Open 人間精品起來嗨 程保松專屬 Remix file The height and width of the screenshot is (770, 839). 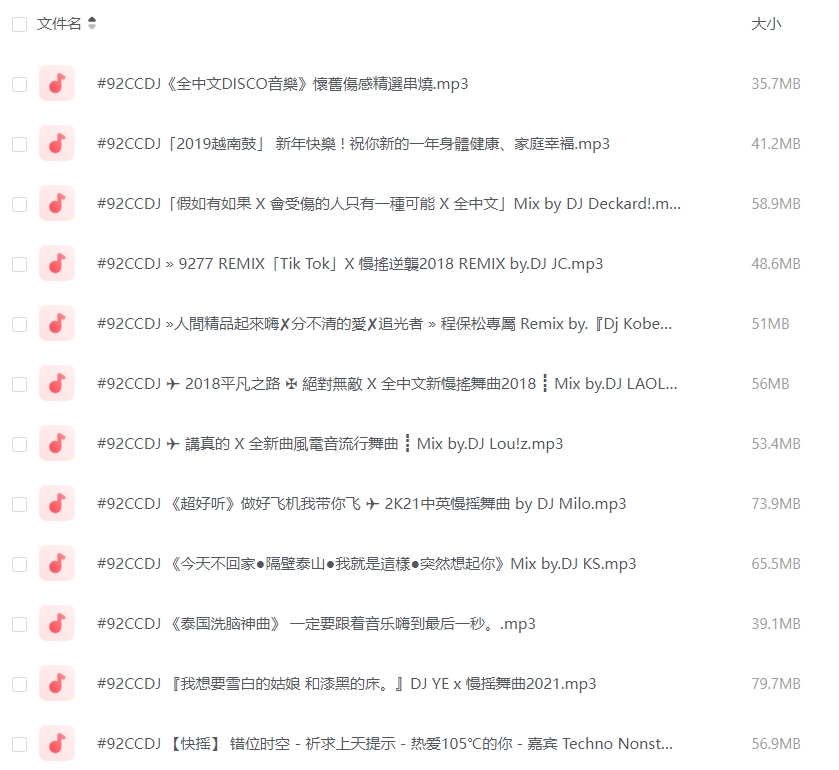(384, 324)
